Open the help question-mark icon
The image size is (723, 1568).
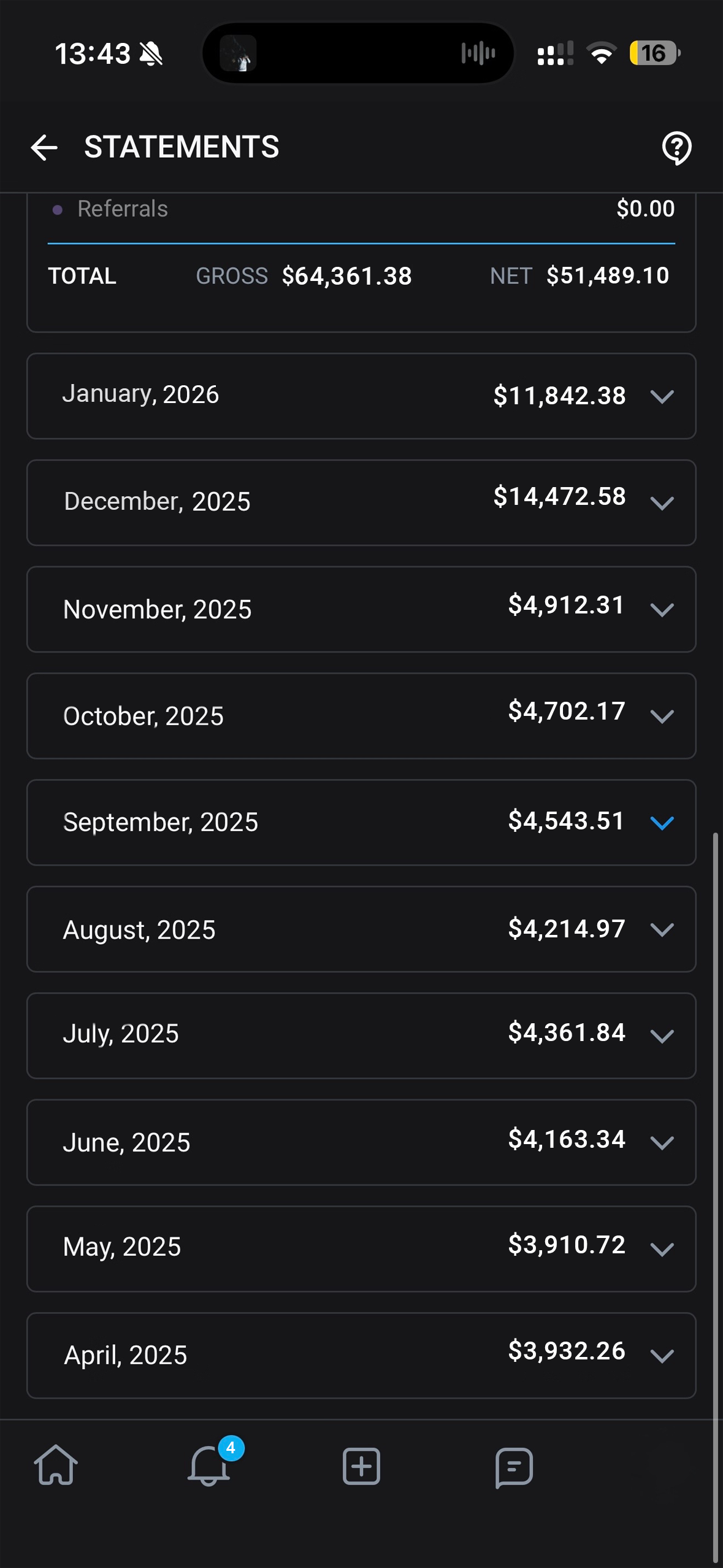pyautogui.click(x=676, y=147)
